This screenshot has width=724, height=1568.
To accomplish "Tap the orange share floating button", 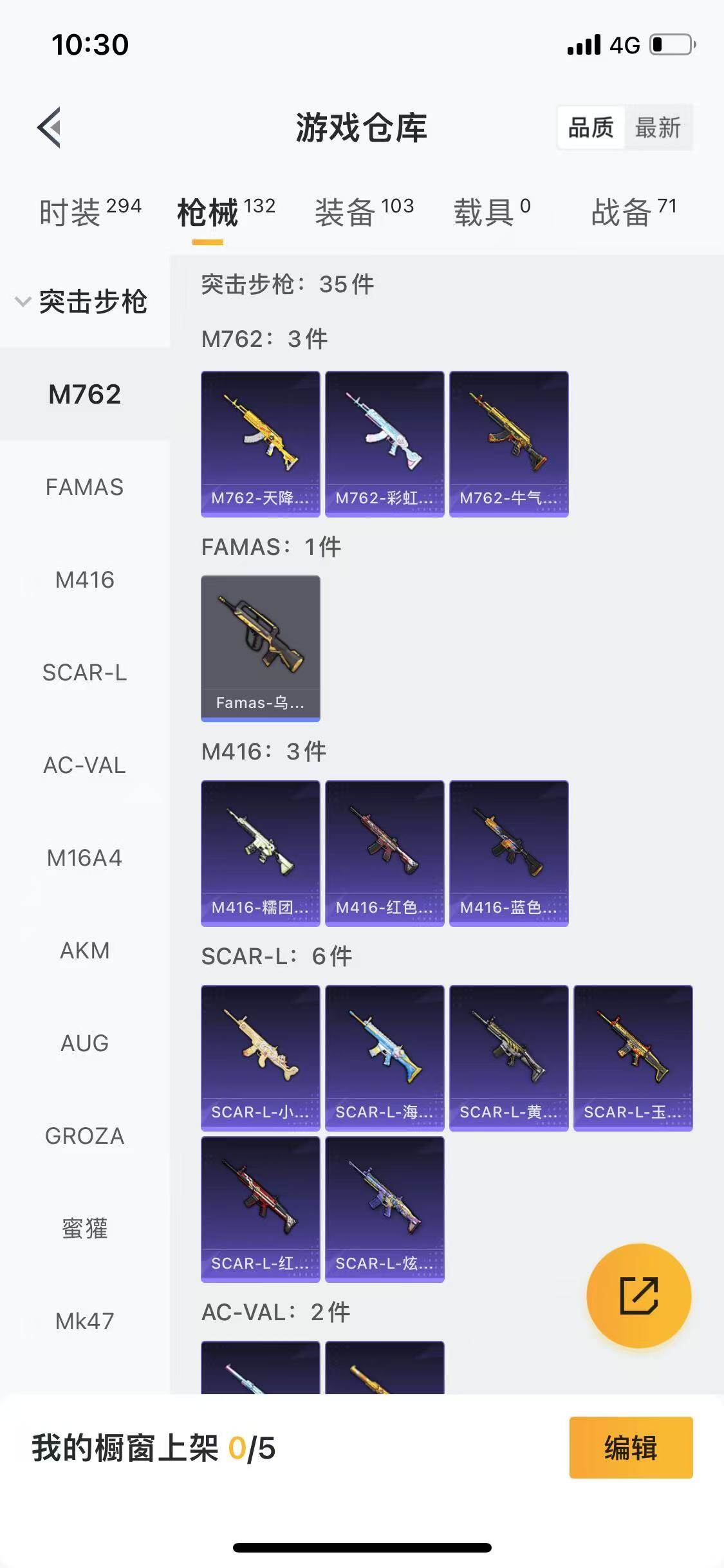I will (638, 1295).
